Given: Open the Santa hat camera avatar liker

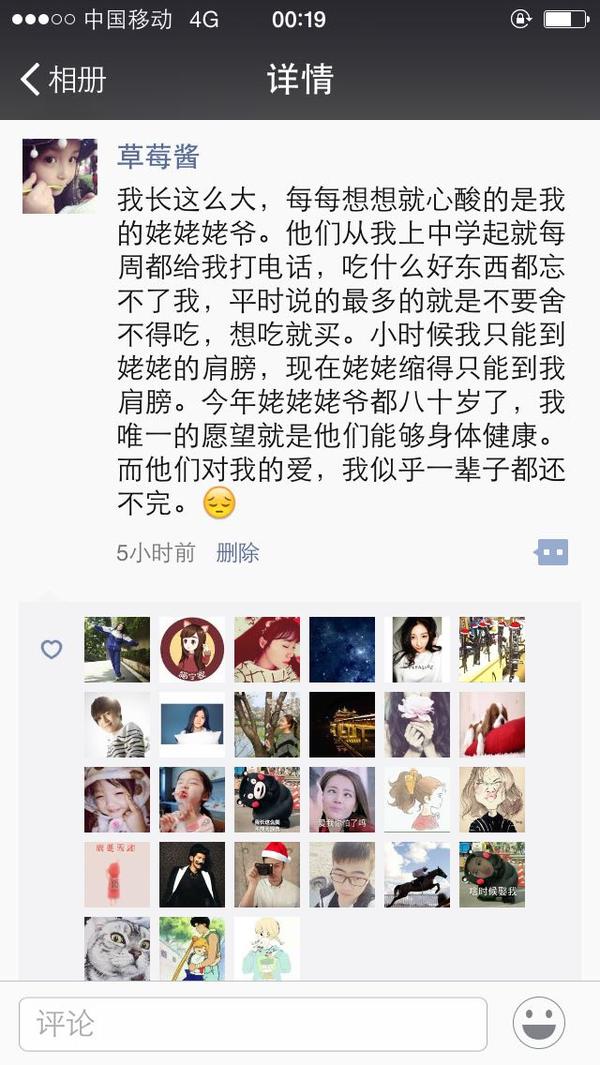Looking at the screenshot, I should [267, 874].
